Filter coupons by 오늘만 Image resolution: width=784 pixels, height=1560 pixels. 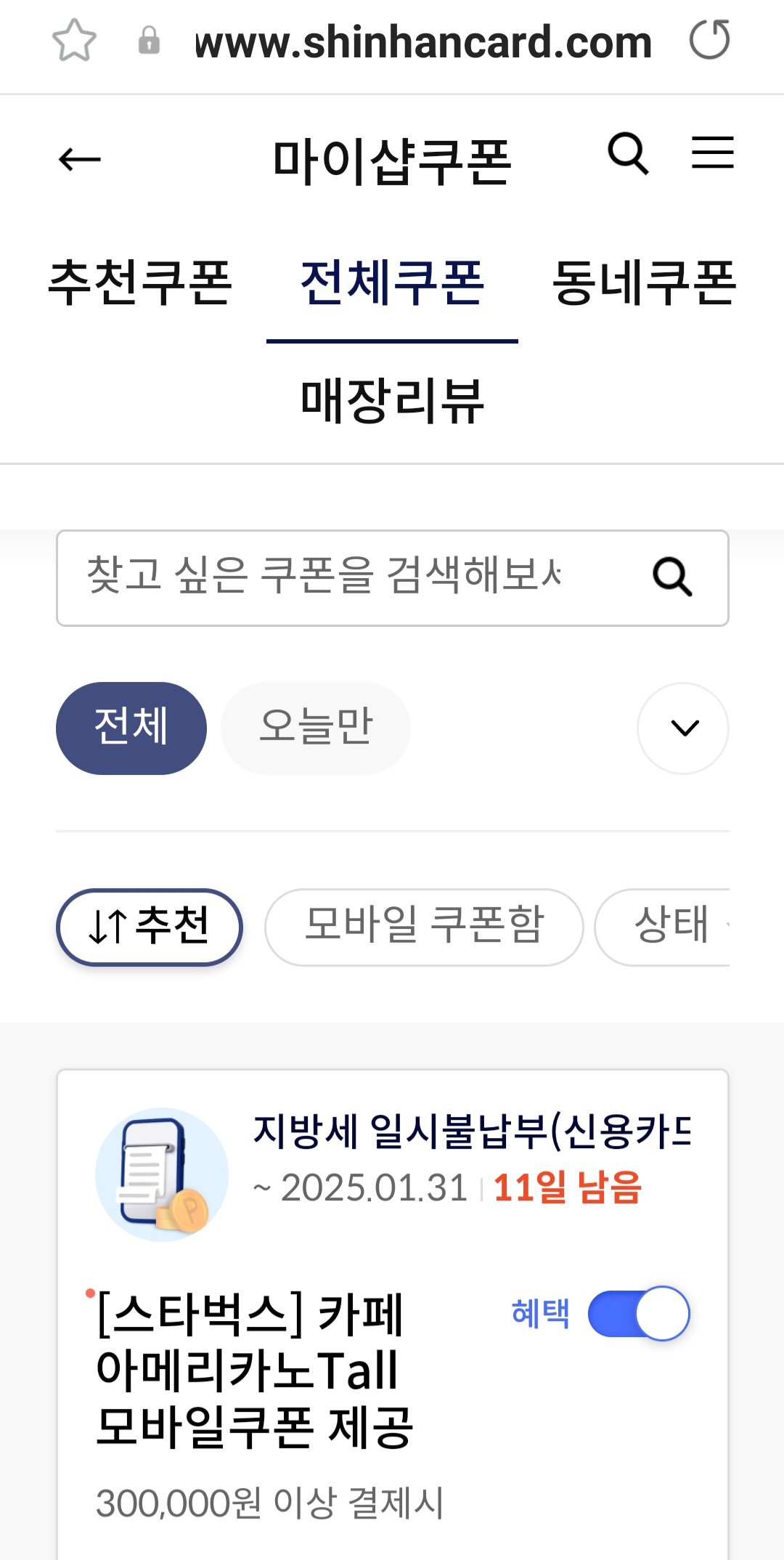[316, 728]
